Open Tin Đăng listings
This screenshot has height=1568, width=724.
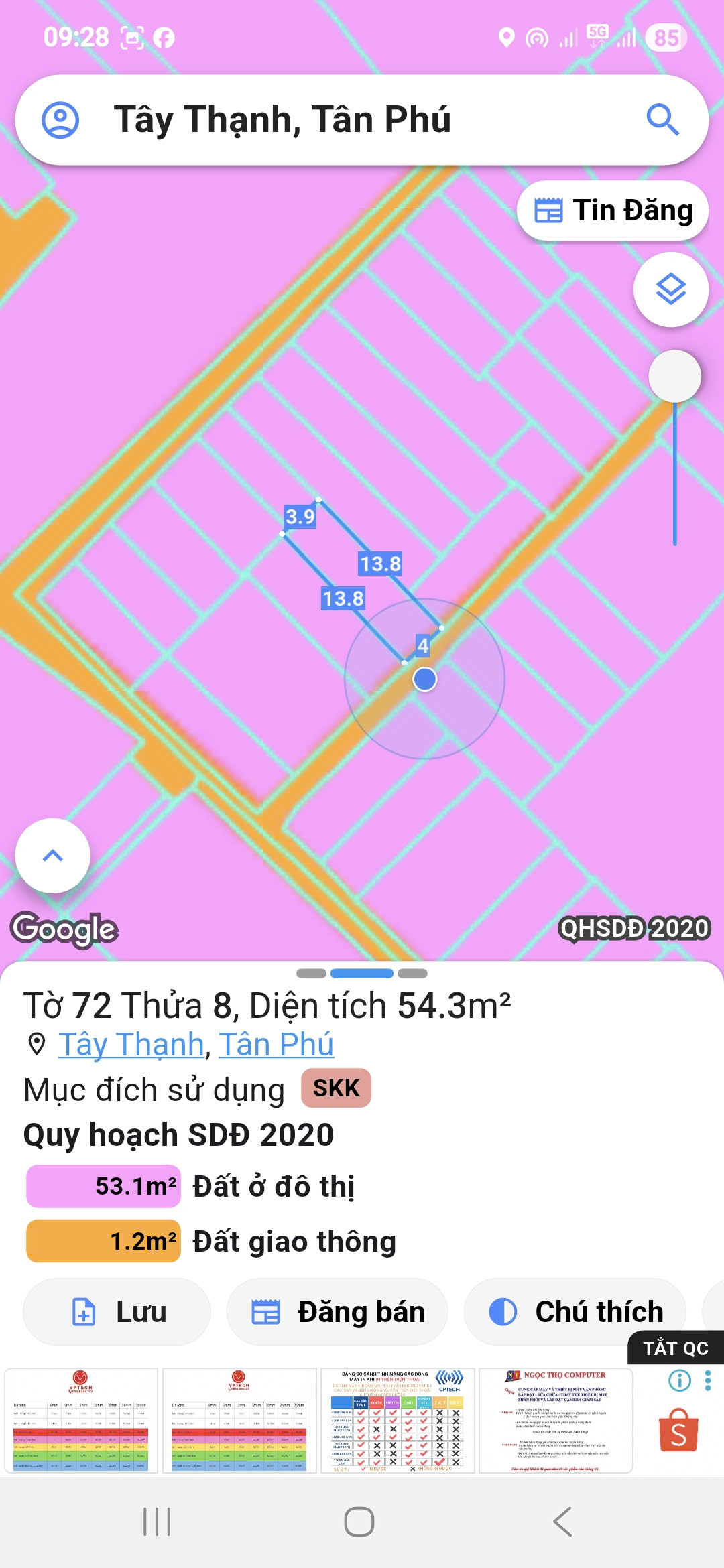coord(613,210)
